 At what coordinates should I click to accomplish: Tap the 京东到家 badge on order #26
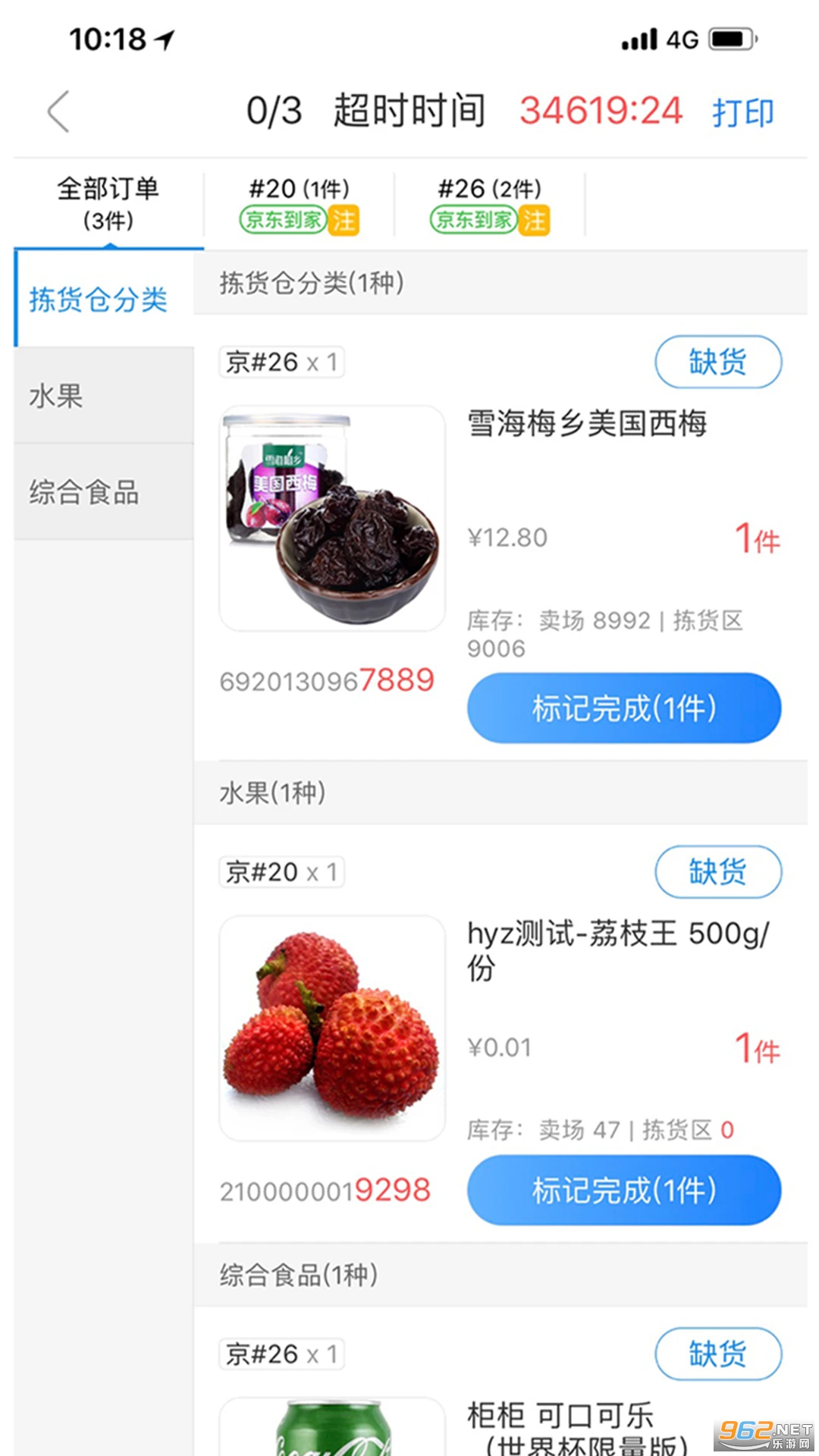pyautogui.click(x=472, y=221)
